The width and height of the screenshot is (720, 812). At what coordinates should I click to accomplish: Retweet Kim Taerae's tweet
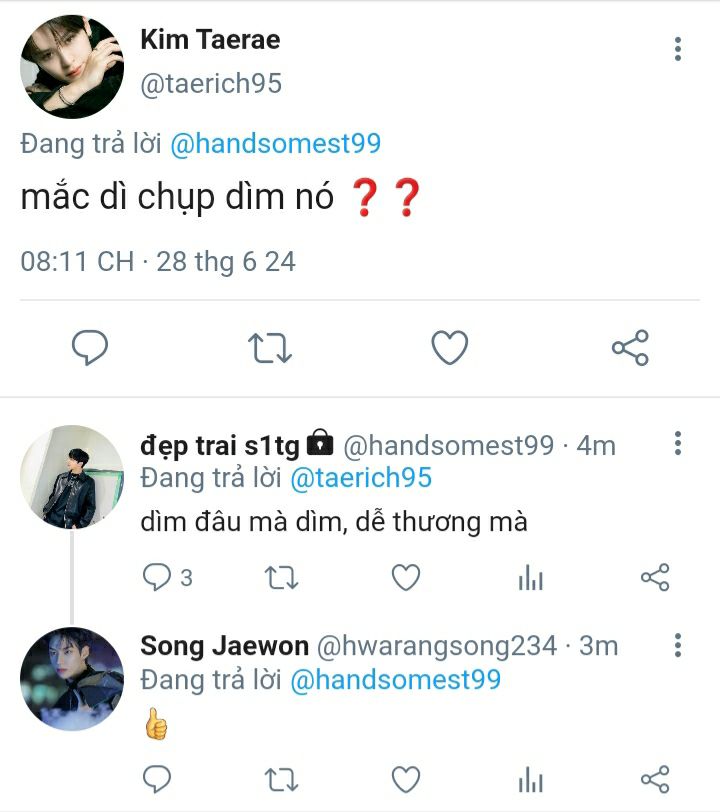click(x=269, y=348)
